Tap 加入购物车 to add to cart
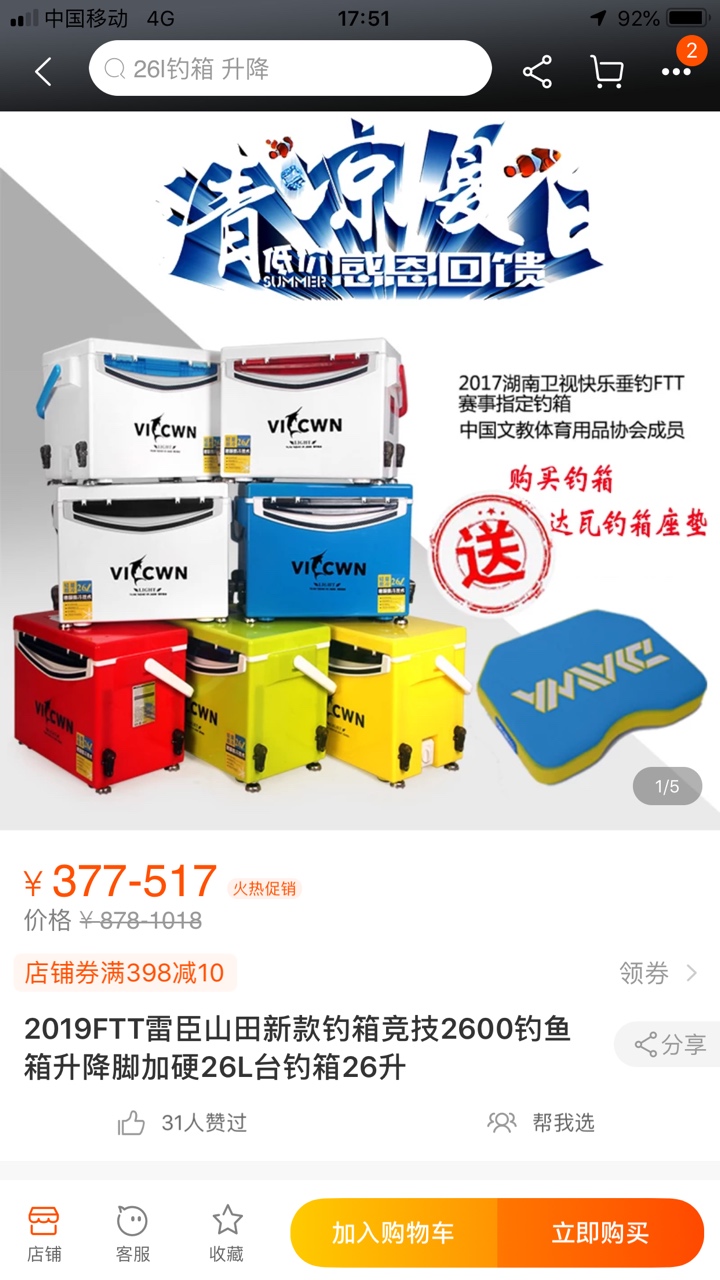The height and width of the screenshot is (1280, 720). (x=393, y=1233)
